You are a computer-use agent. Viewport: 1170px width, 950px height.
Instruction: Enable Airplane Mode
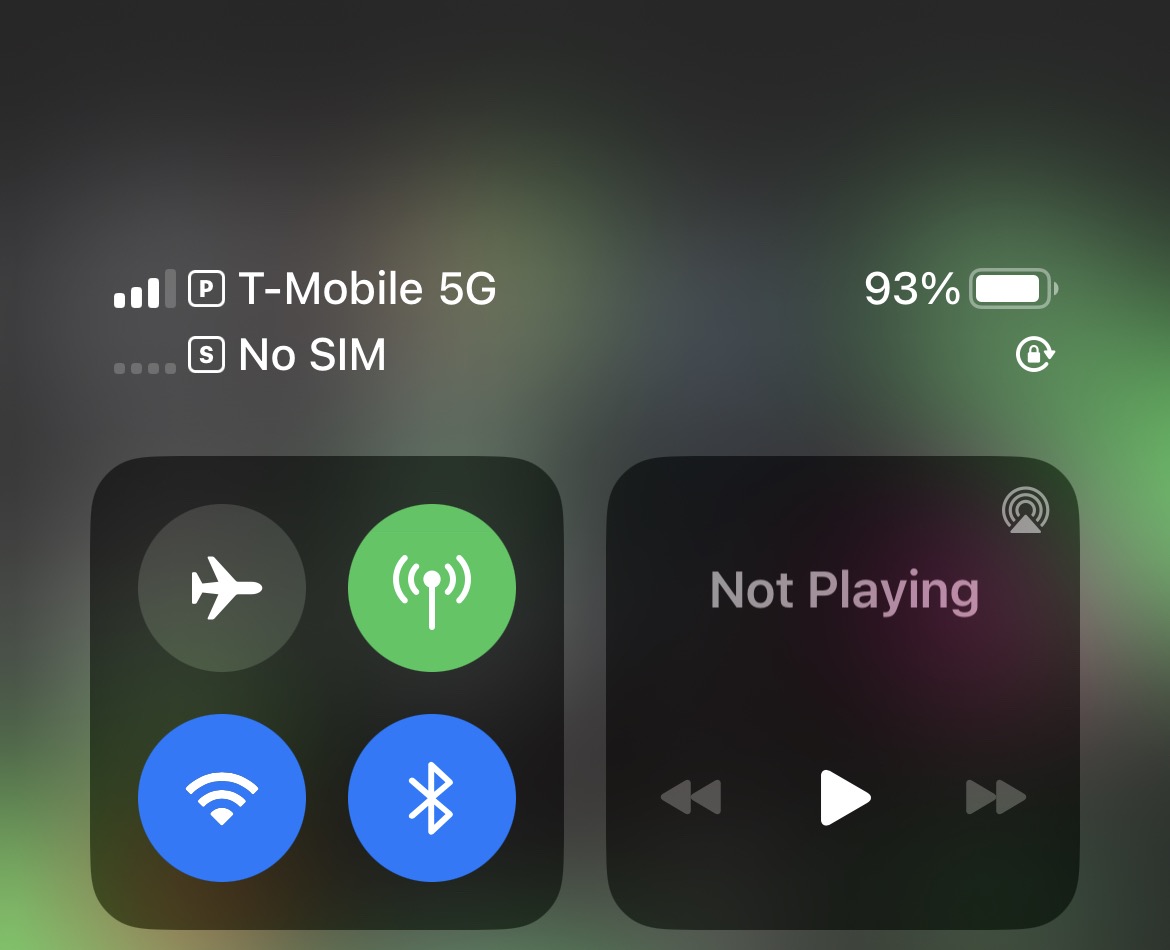coord(222,588)
